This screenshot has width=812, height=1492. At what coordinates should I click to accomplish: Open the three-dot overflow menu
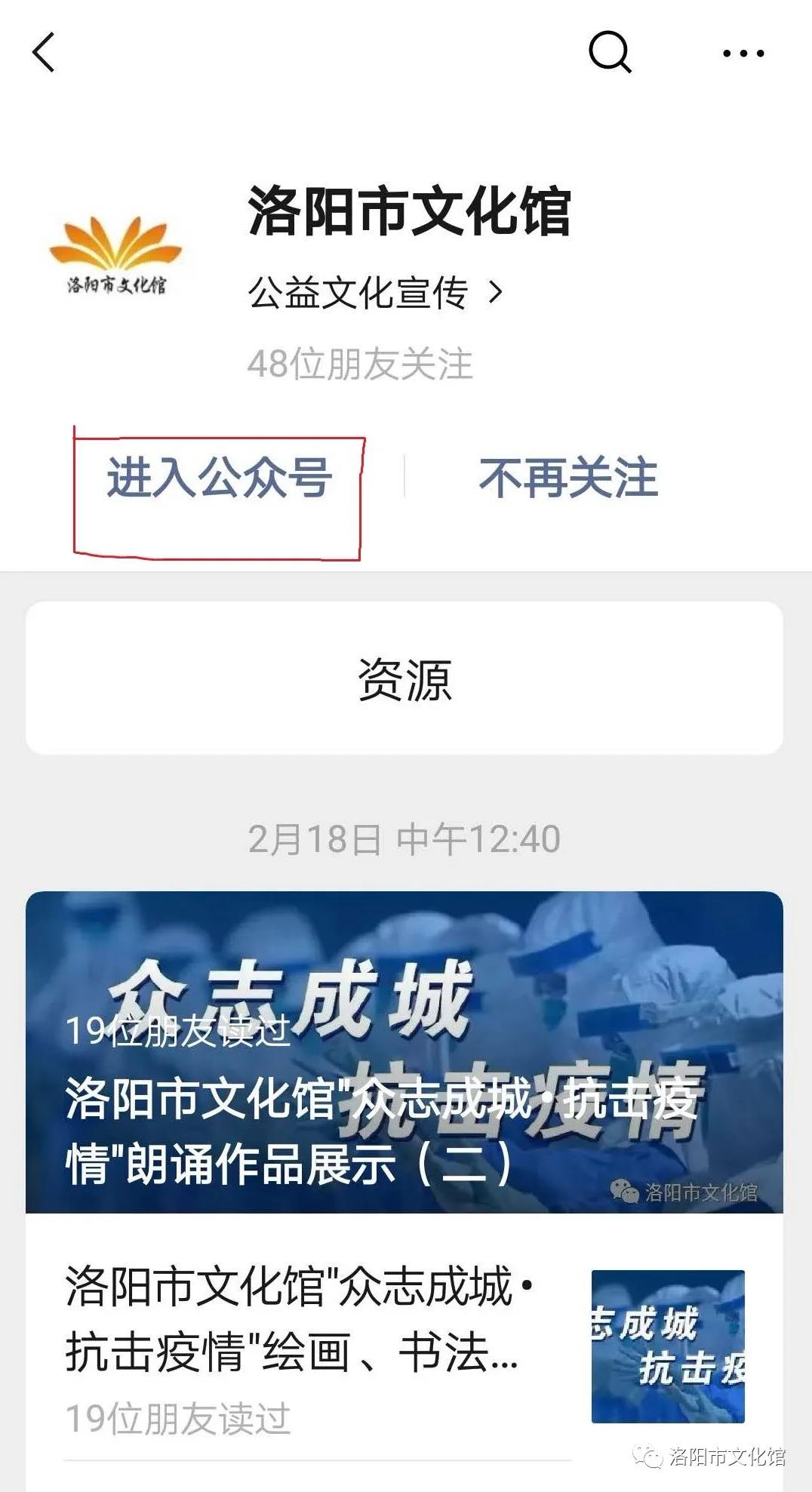tap(743, 54)
